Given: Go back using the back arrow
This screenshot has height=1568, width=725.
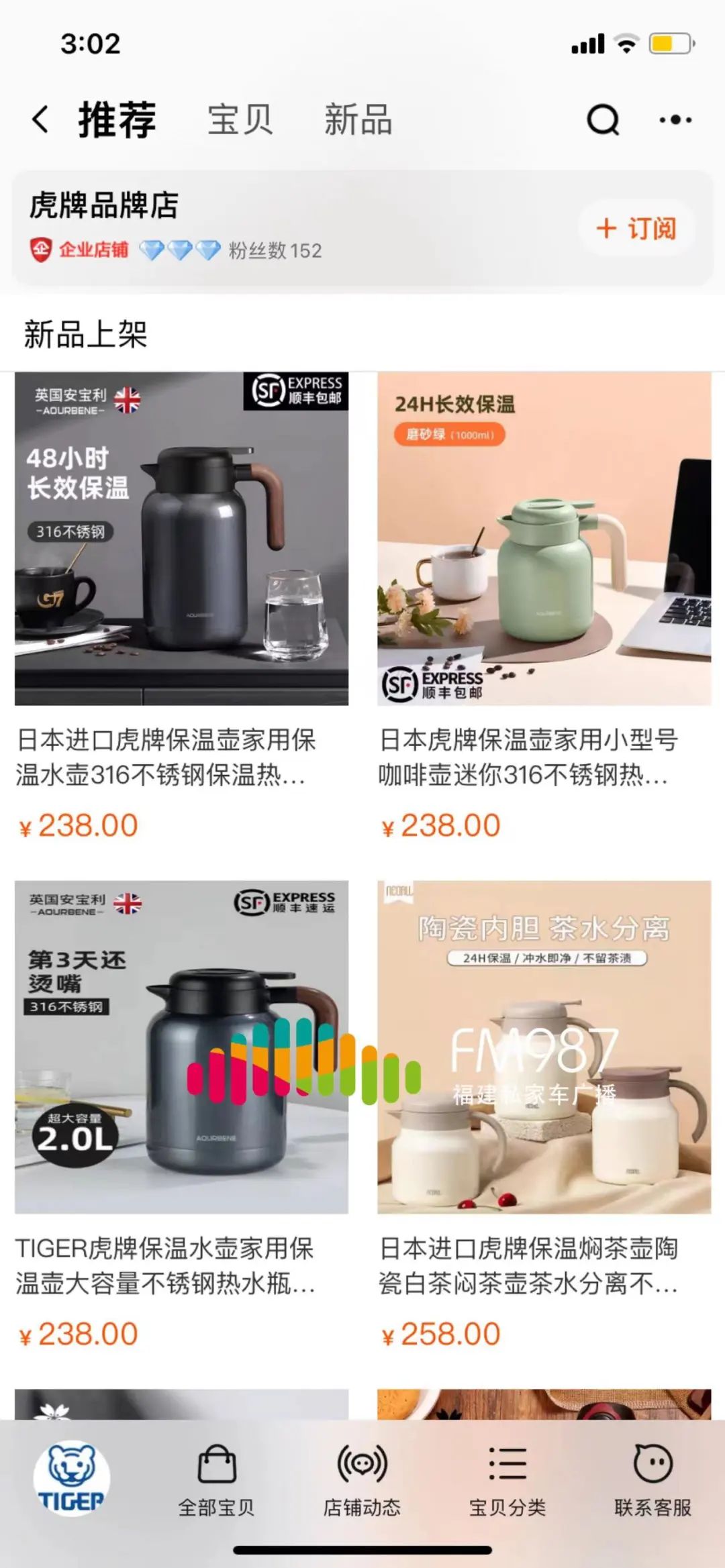Looking at the screenshot, I should 40,119.
